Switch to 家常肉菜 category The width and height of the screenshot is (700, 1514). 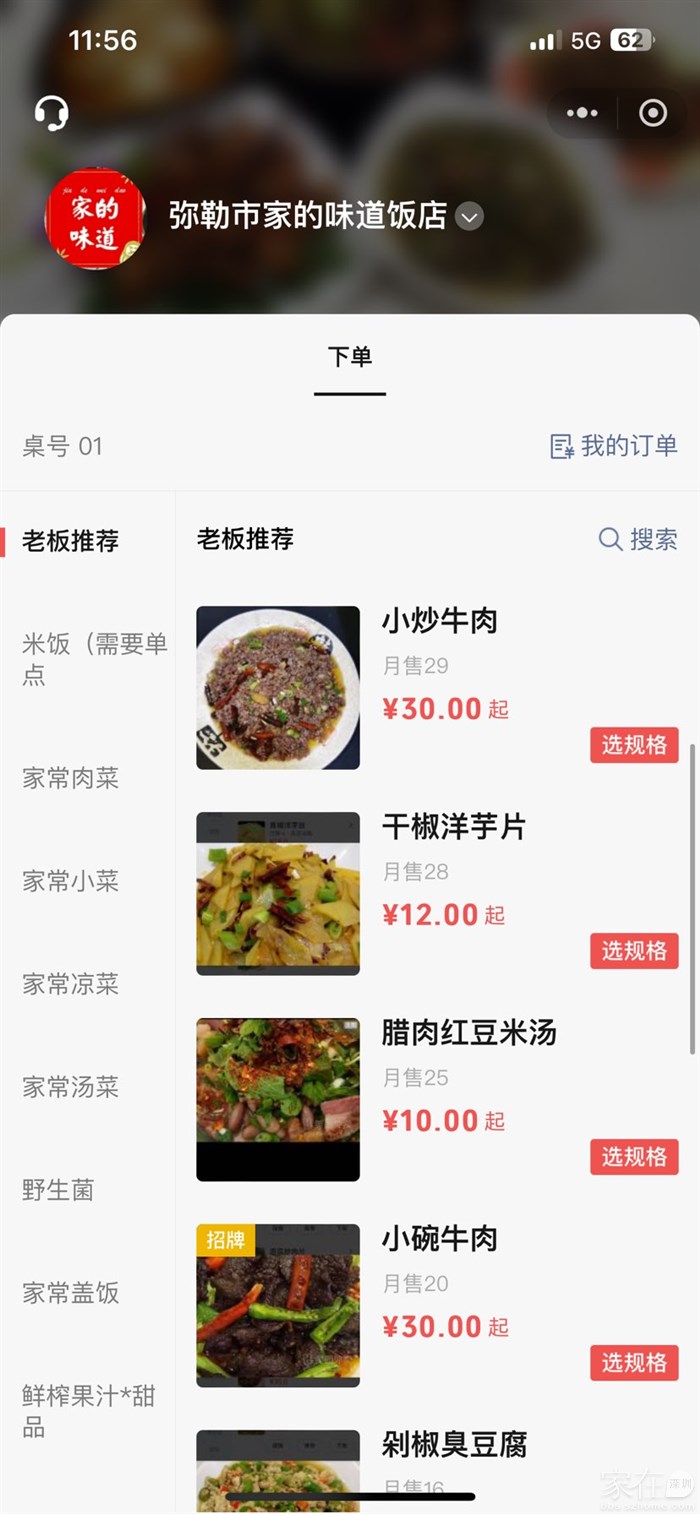click(71, 778)
